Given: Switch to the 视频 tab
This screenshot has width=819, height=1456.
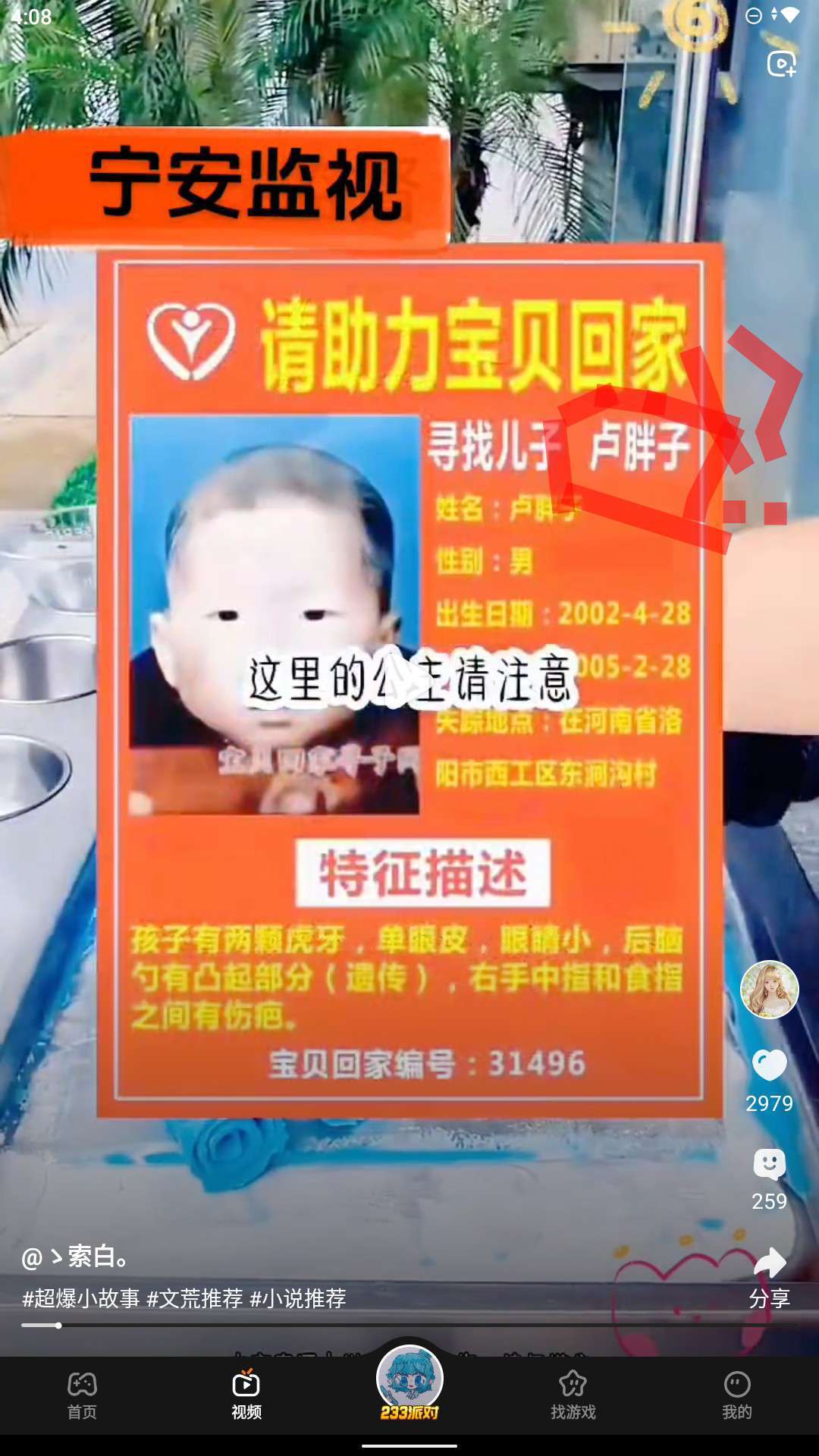Looking at the screenshot, I should pos(246,1395).
